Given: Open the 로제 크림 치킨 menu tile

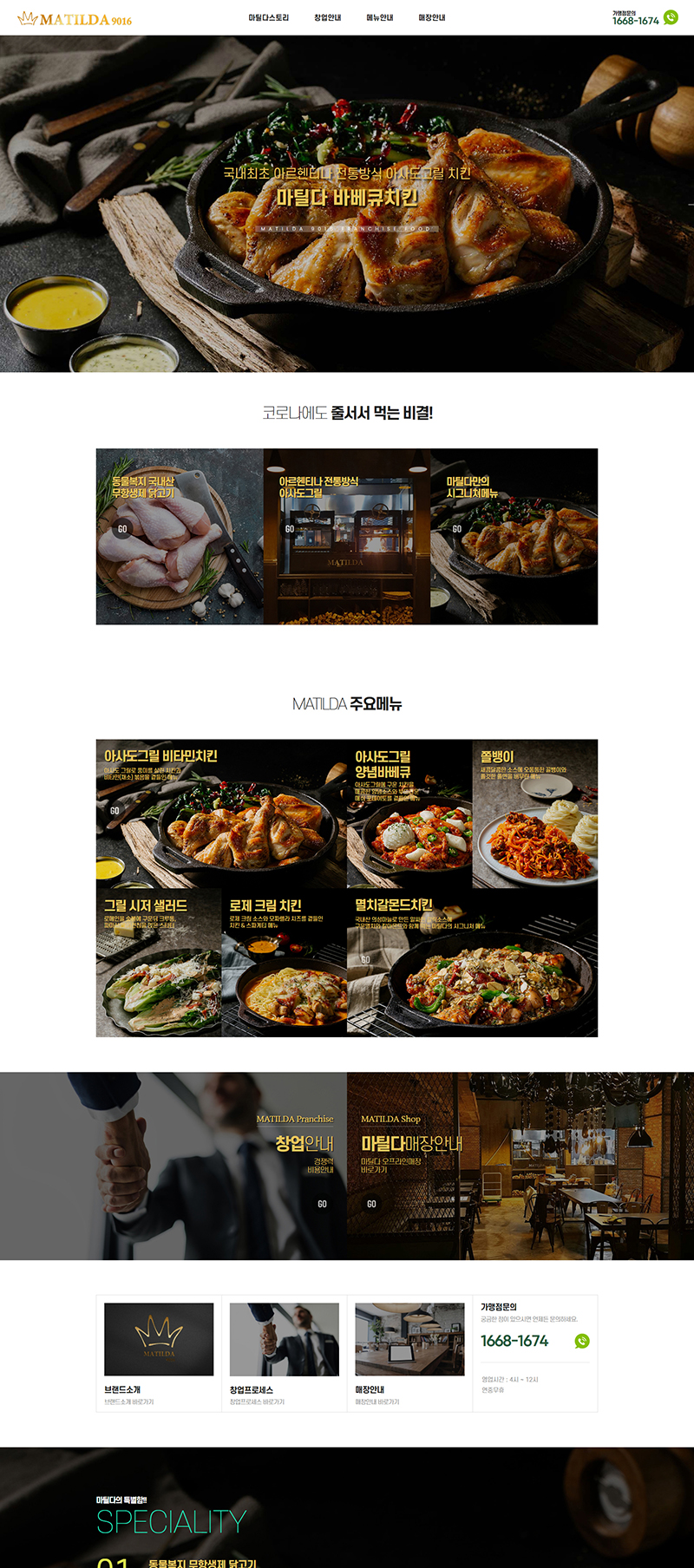Looking at the screenshot, I should [x=284, y=963].
